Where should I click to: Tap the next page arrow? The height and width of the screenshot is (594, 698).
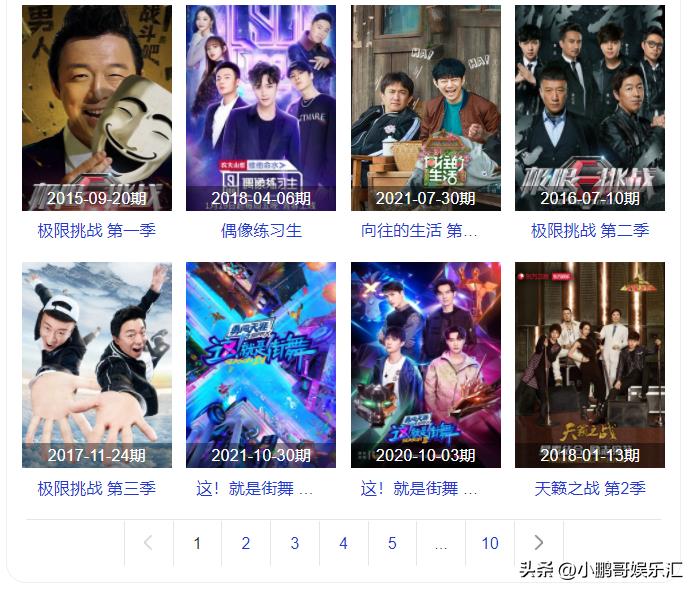(x=539, y=543)
